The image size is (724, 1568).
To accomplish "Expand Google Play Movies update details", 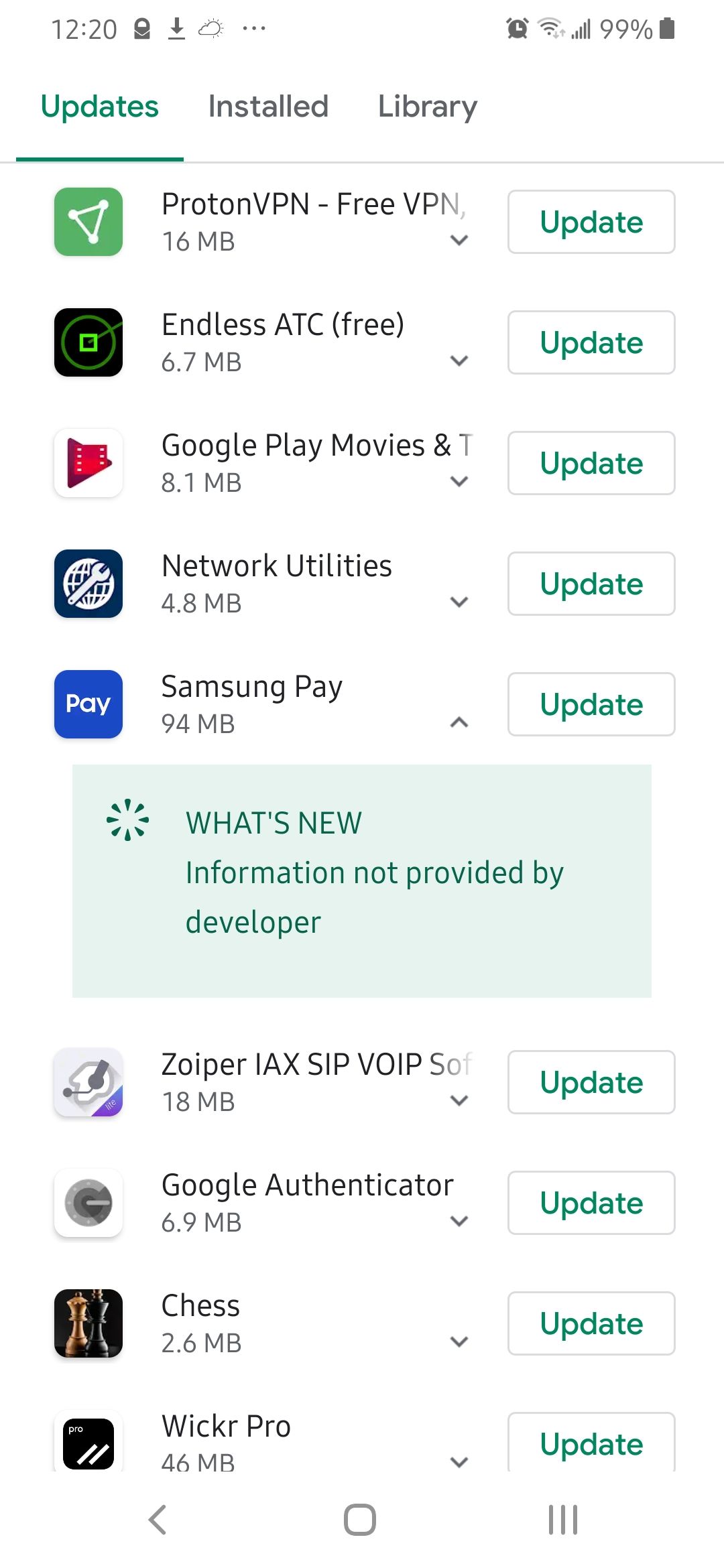I will point(459,481).
